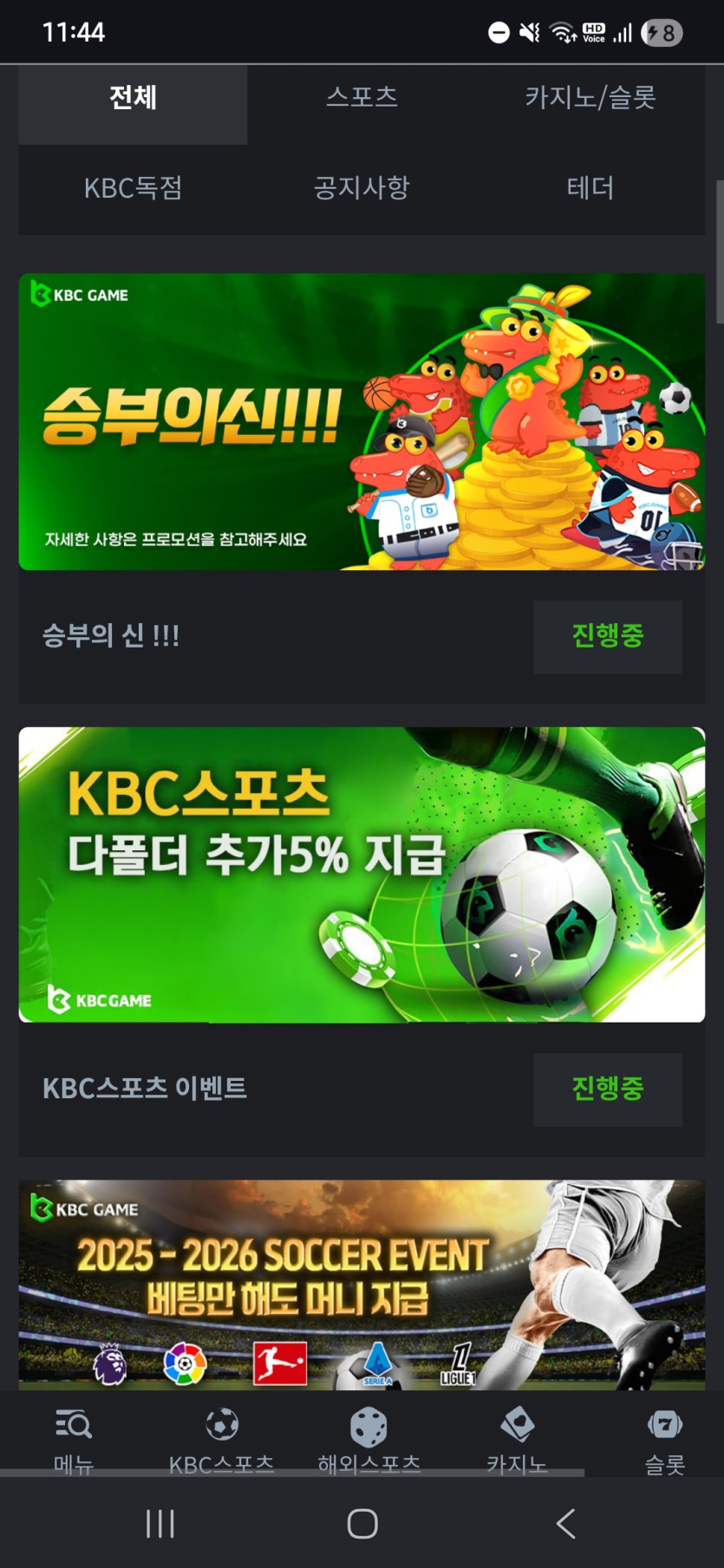Open the KBC독점 category
The height and width of the screenshot is (1568, 724).
click(x=133, y=188)
